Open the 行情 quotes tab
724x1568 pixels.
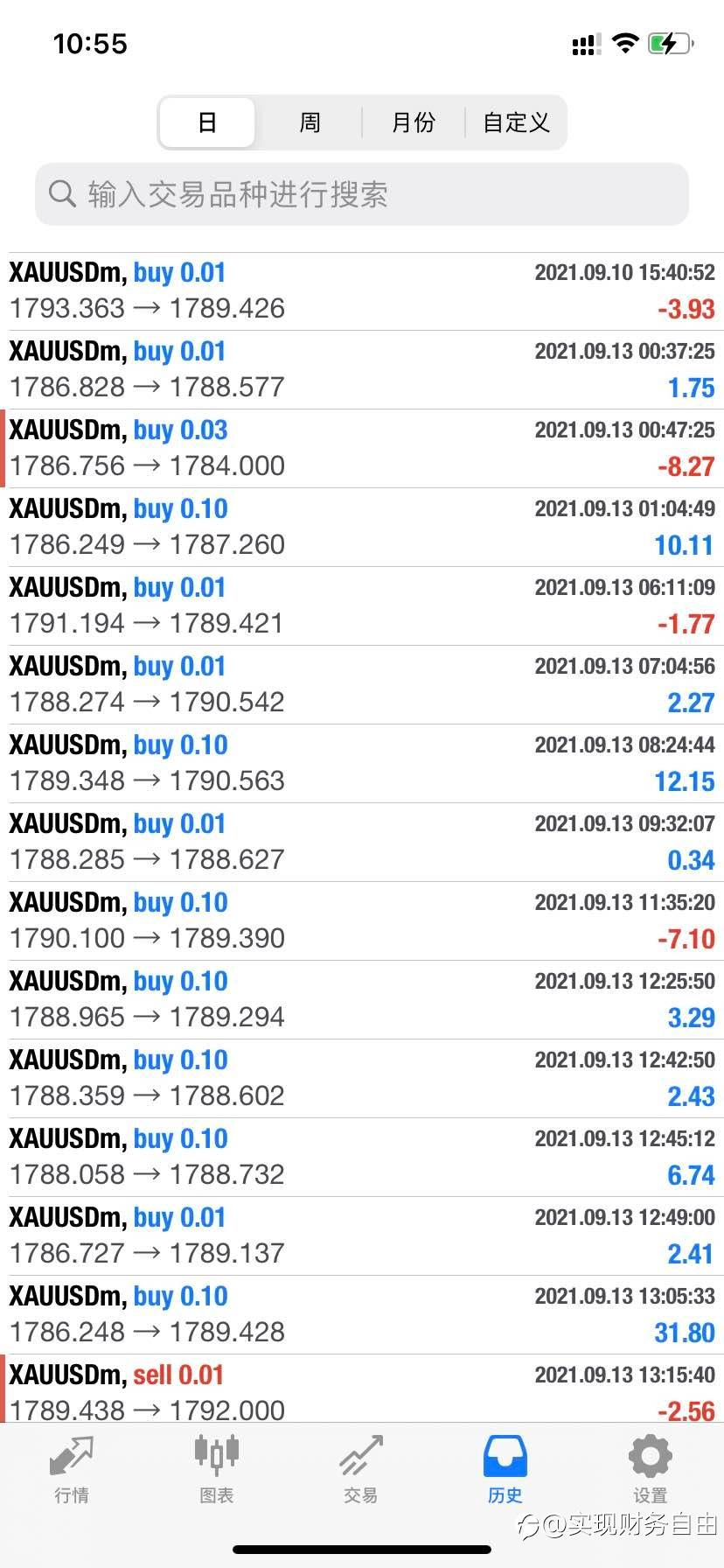tap(72, 1470)
